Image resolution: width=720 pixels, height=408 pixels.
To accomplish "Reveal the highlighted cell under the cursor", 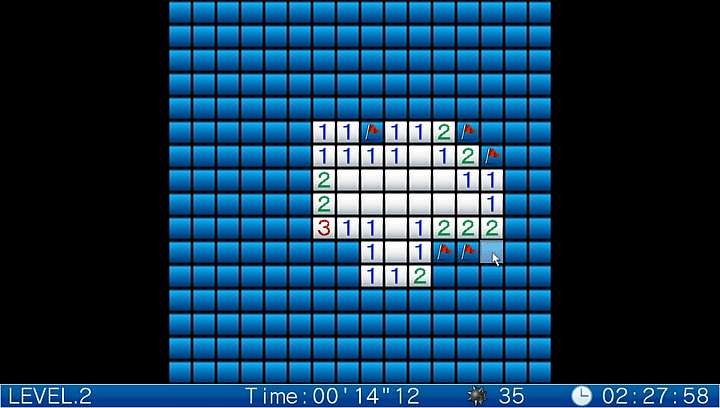I will pos(491,252).
